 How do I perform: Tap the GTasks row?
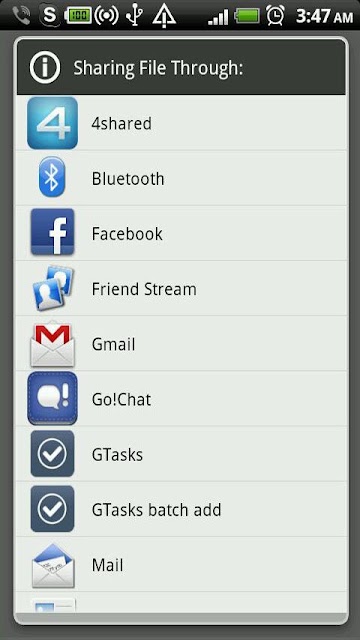181,453
